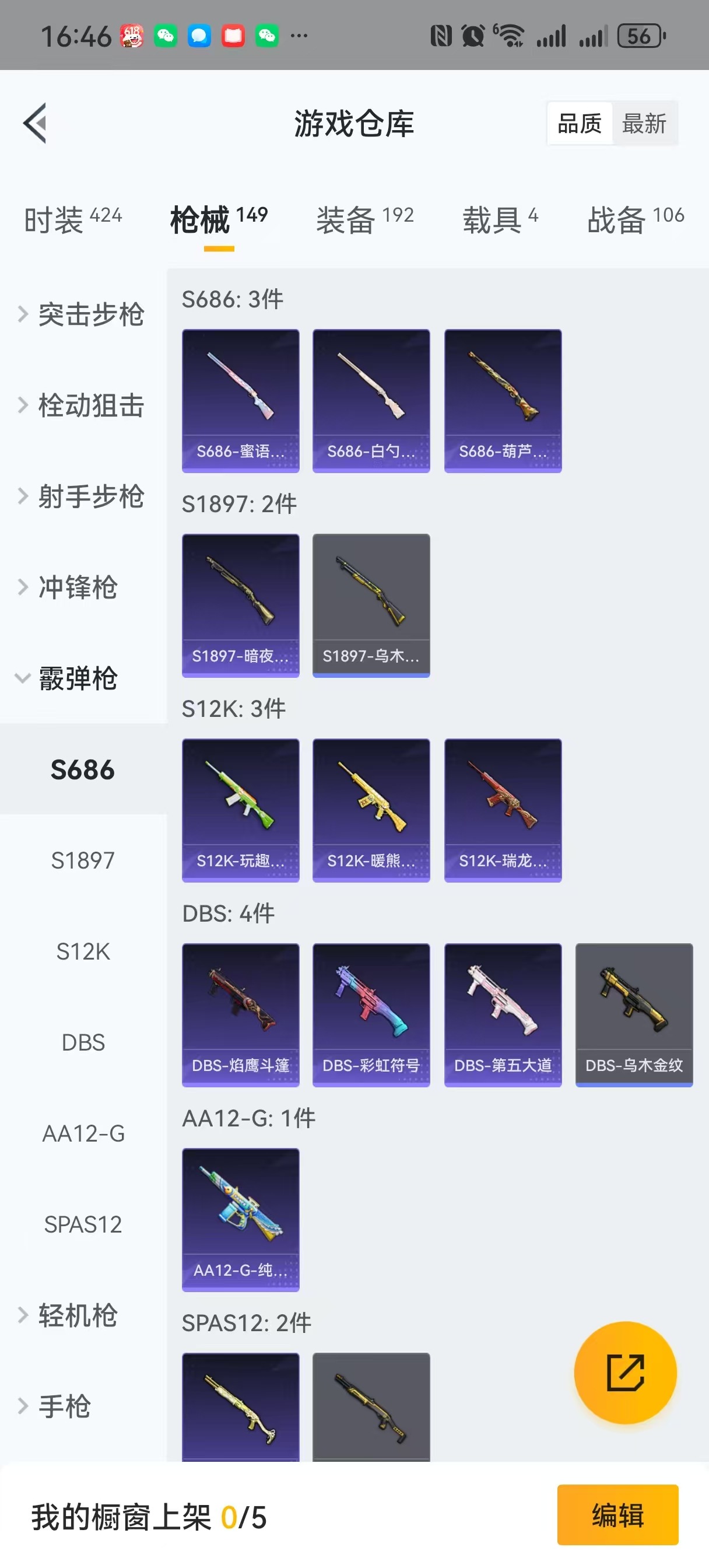Switch to the 时装 tab
This screenshot has width=709, height=1568.
tap(73, 219)
